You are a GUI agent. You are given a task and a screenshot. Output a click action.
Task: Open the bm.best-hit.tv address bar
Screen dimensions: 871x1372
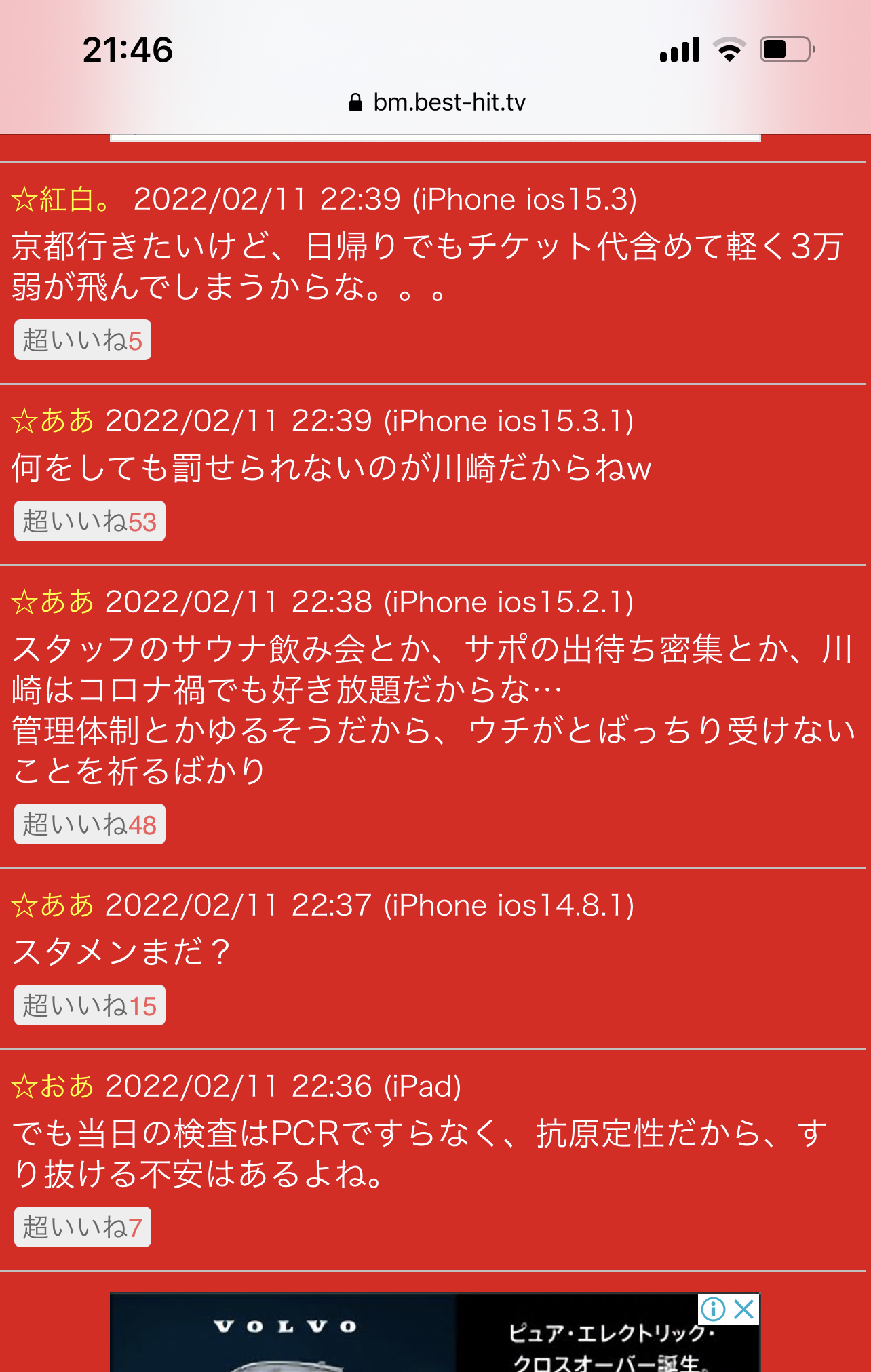[x=437, y=102]
